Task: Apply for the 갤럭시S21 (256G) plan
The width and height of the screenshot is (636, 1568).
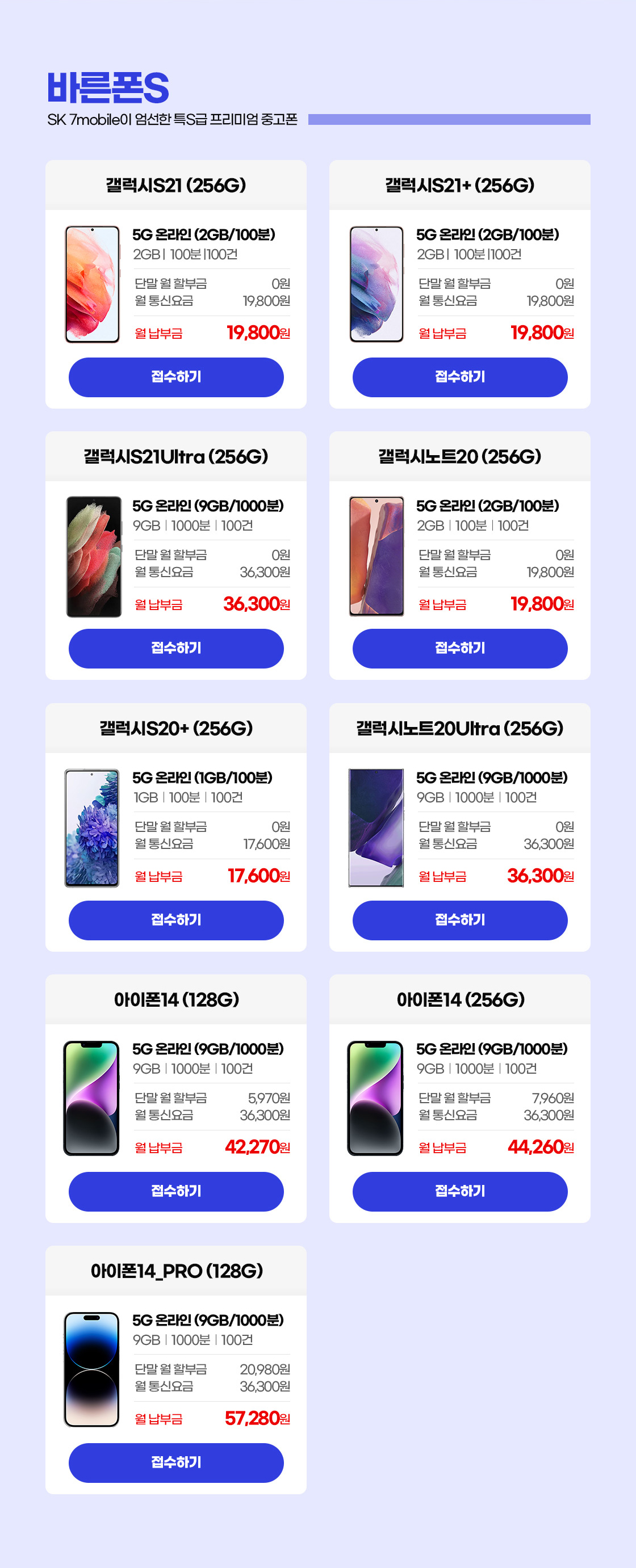Action: [x=176, y=377]
